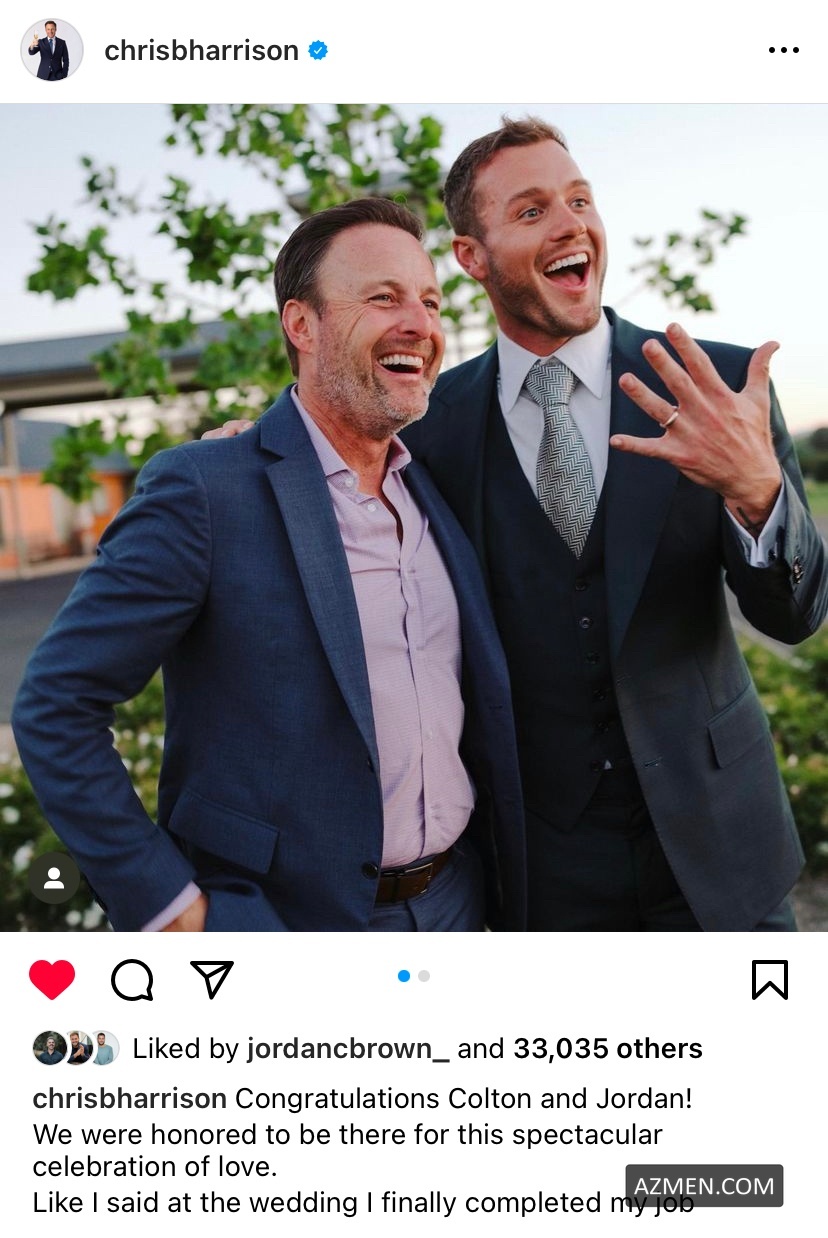Open the chrisbharrison username at the top
This screenshot has width=828, height=1238.
pos(201,51)
